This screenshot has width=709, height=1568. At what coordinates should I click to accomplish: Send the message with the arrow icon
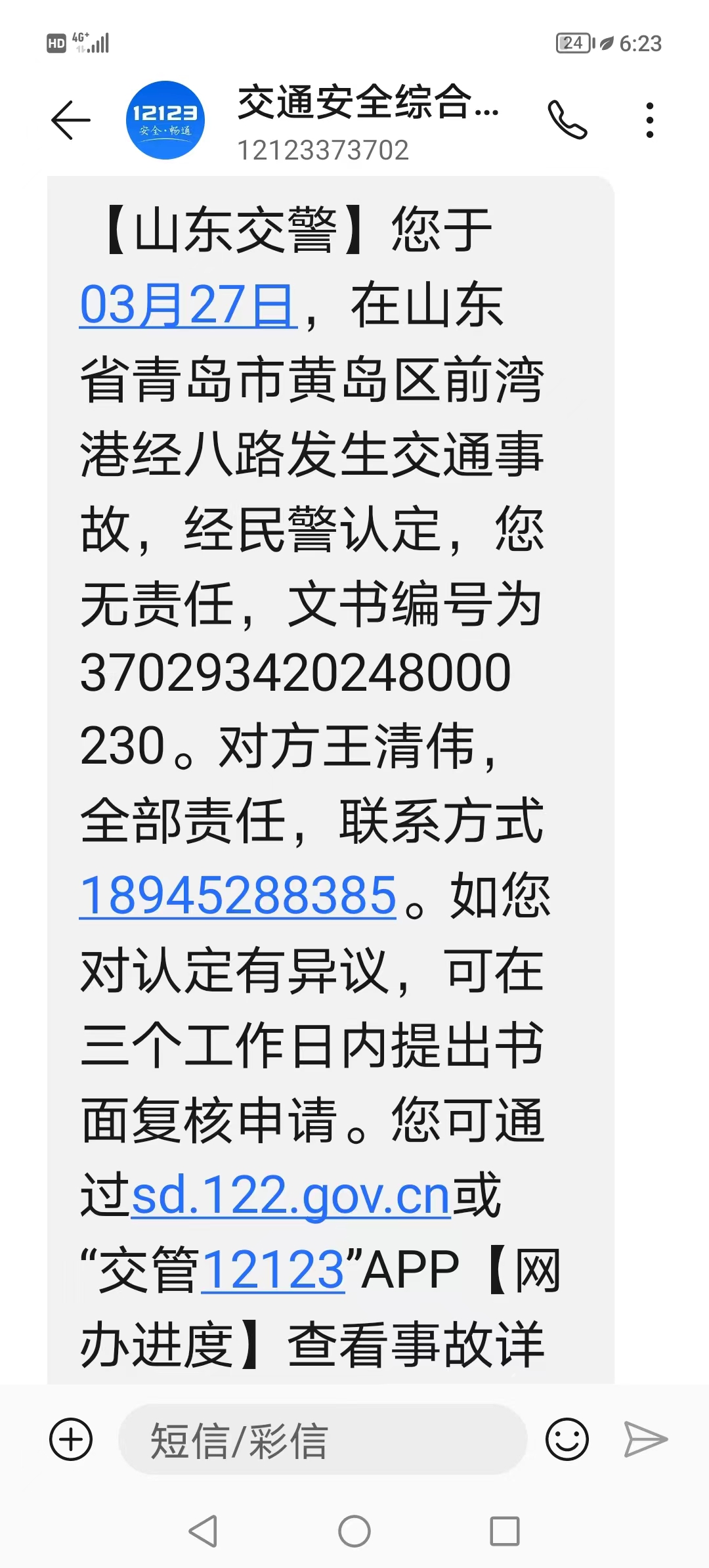coord(645,1439)
